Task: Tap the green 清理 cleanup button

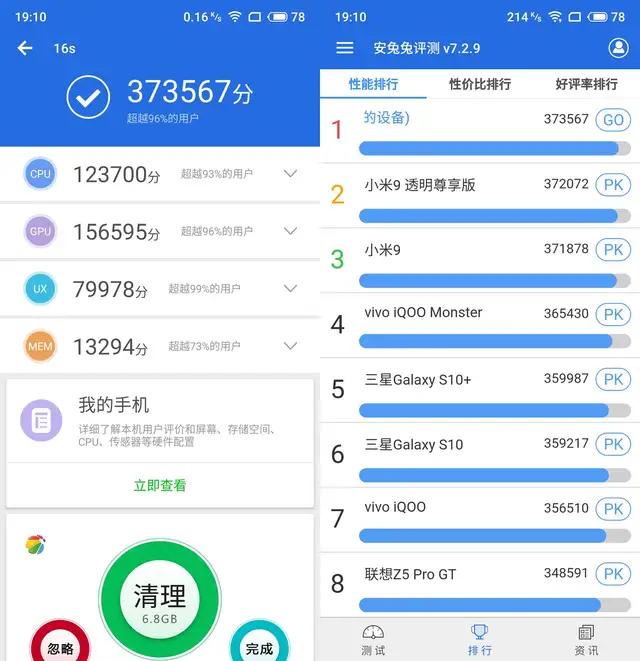Action: click(x=160, y=600)
